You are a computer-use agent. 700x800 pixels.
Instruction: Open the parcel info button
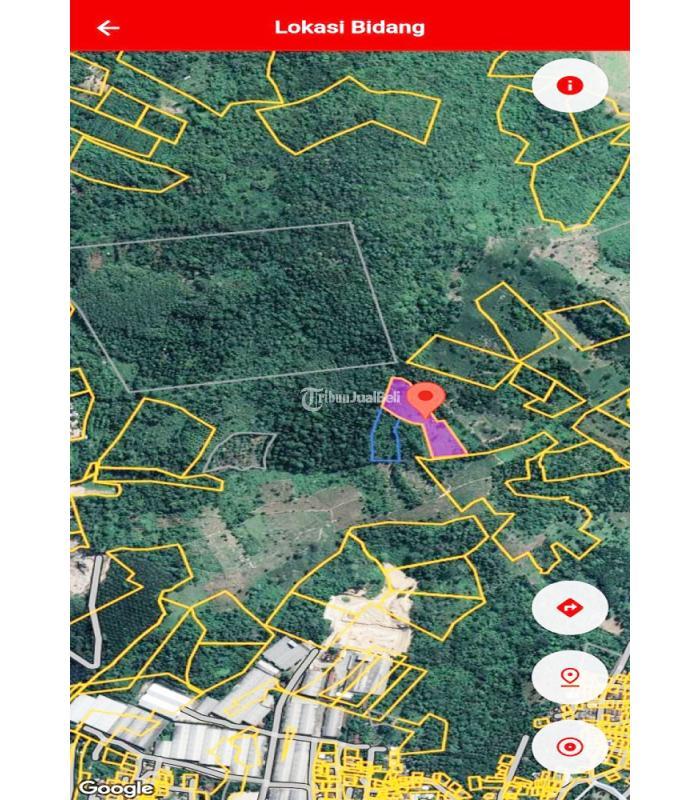click(x=570, y=86)
